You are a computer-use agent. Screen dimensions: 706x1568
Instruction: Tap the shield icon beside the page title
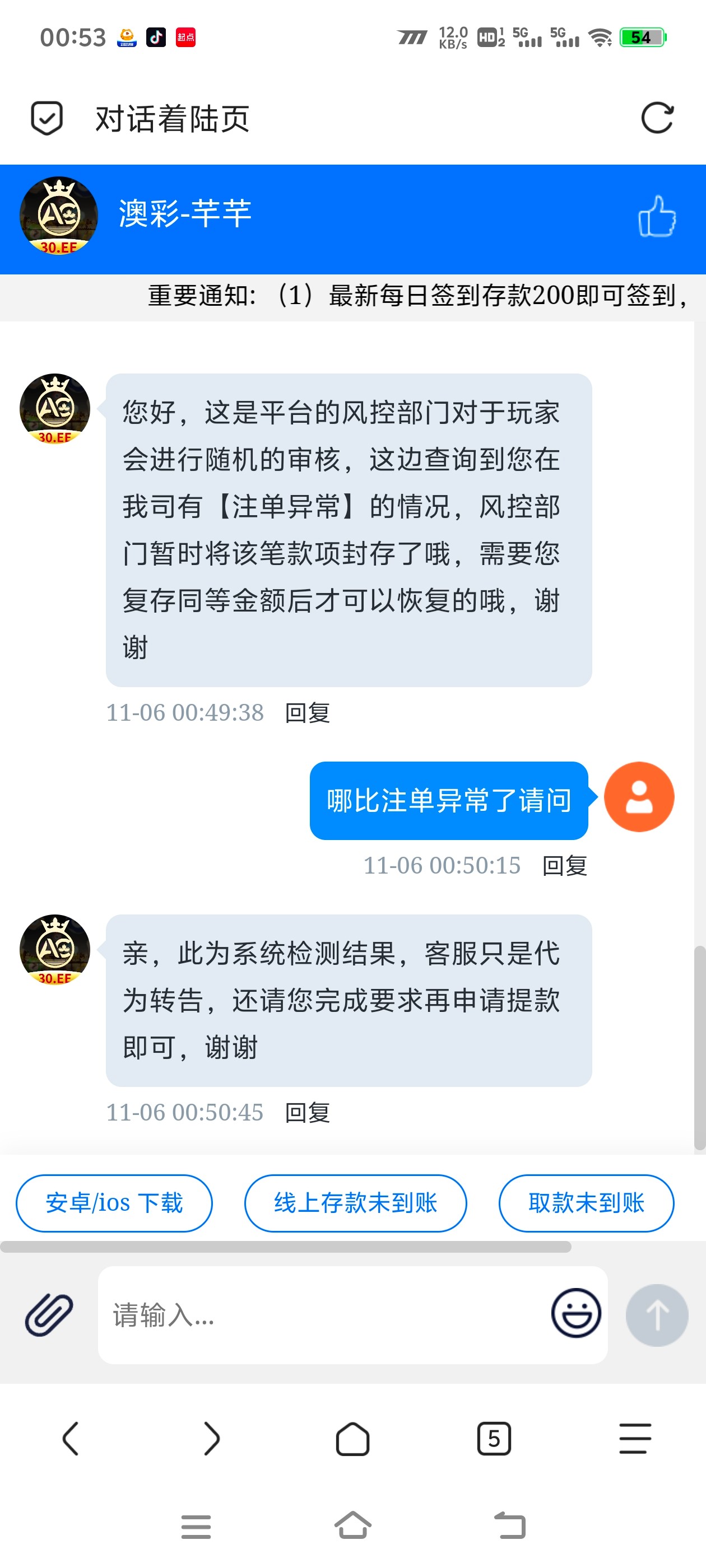47,118
